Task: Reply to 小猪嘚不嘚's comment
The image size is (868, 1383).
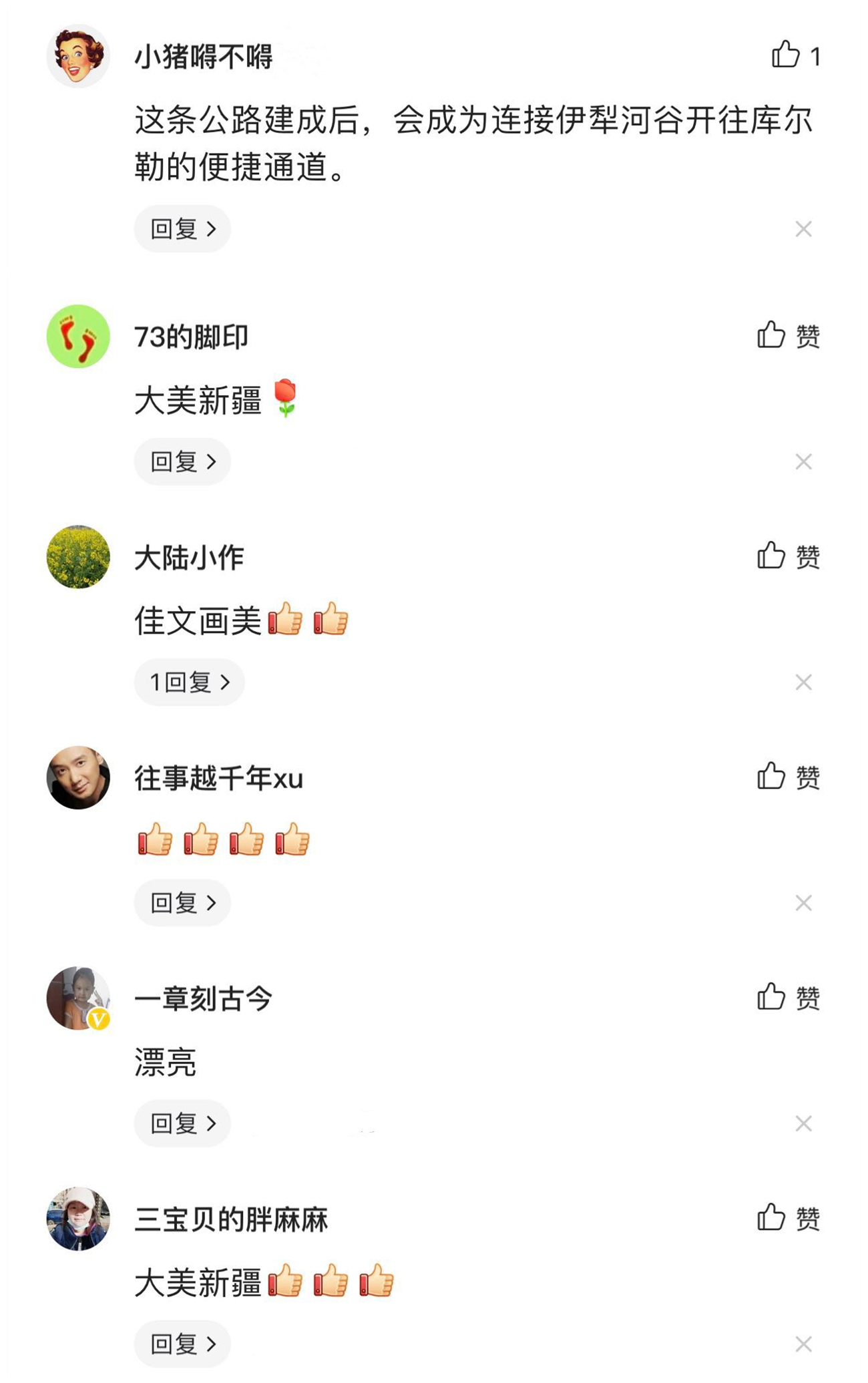Action: pyautogui.click(x=182, y=229)
